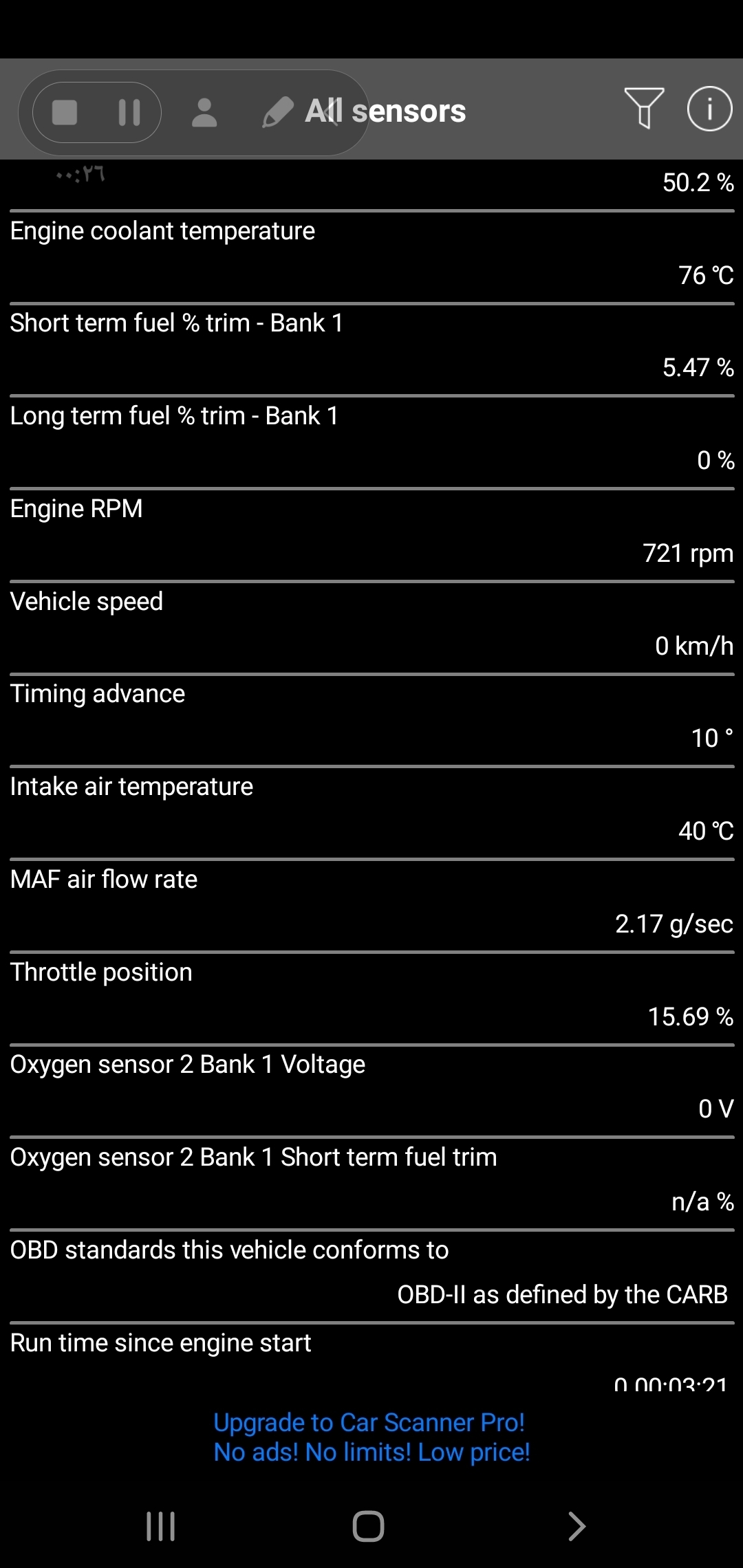Open recent apps
This screenshot has height=1568, width=743.
pos(161,1526)
